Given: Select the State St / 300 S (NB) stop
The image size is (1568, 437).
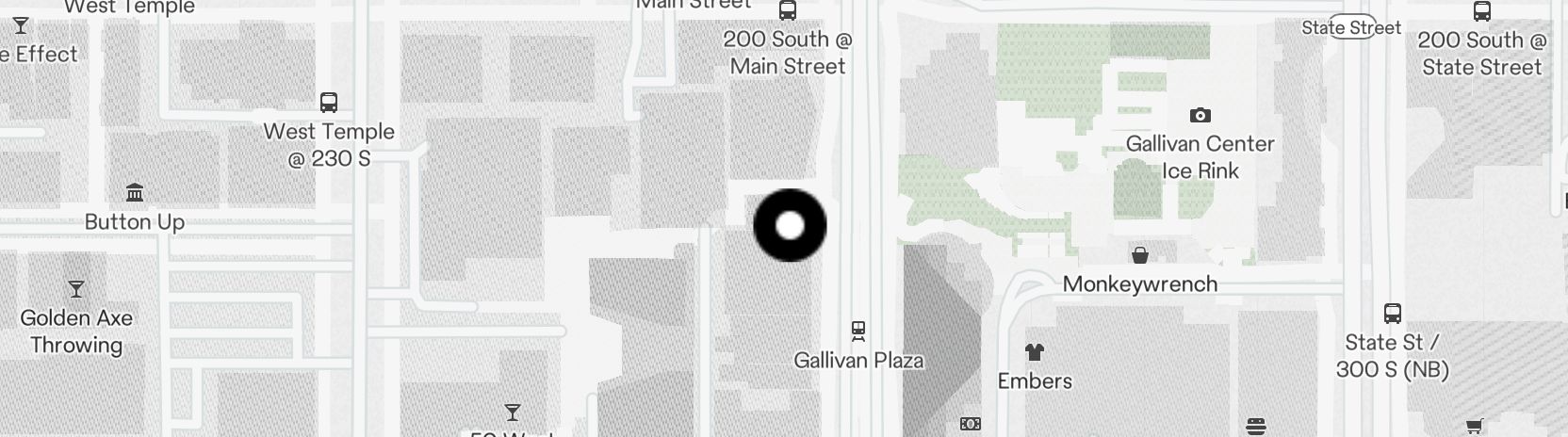Looking at the screenshot, I should coord(1392,314).
